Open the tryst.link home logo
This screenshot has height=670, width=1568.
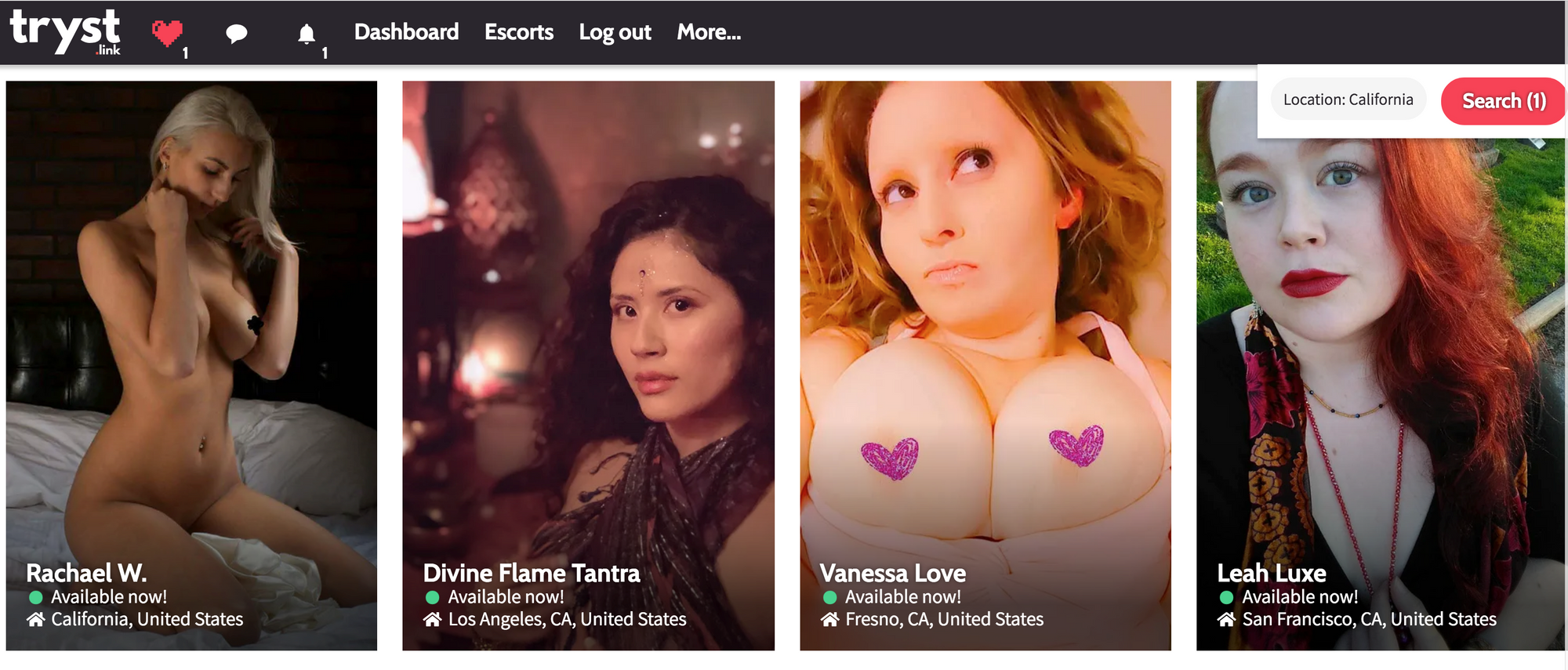pyautogui.click(x=64, y=31)
